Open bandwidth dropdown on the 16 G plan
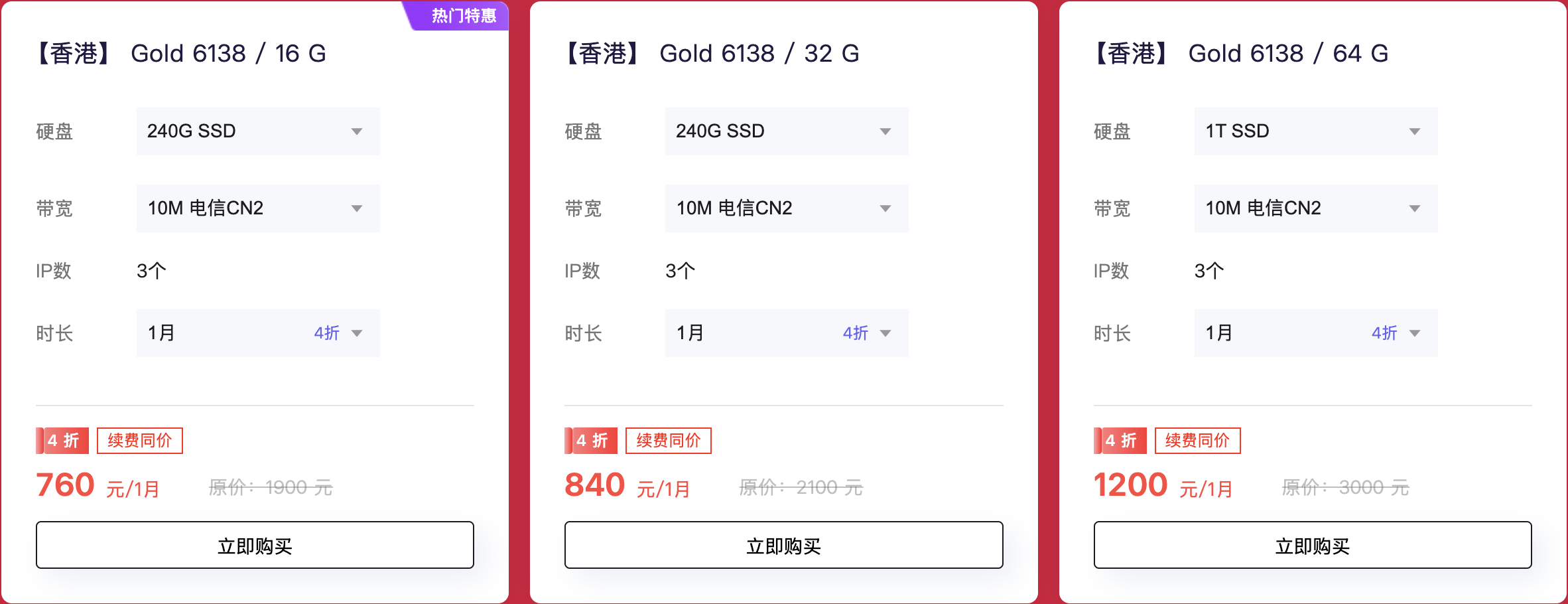Viewport: 1568px width, 604px height. coord(258,208)
